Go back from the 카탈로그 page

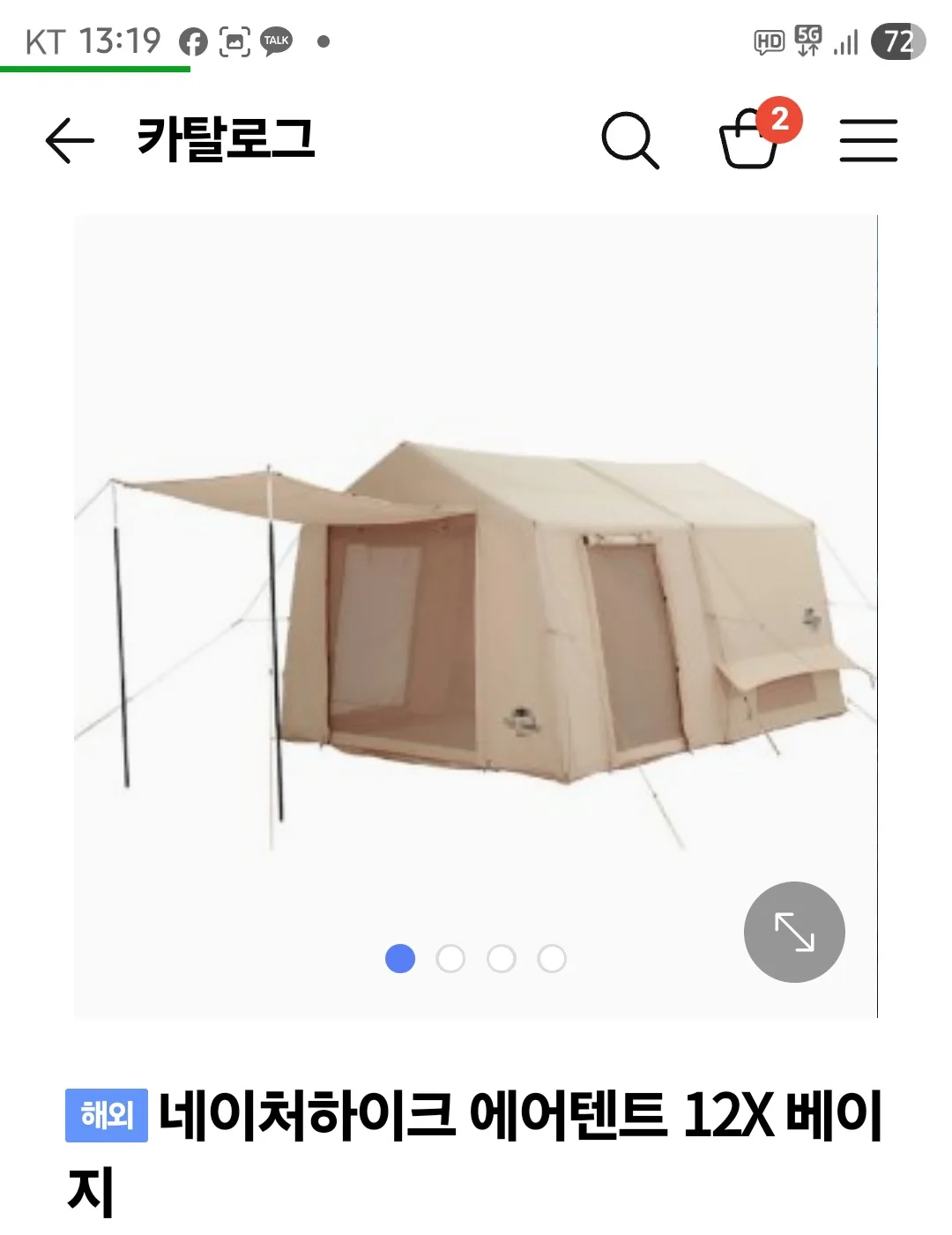70,141
